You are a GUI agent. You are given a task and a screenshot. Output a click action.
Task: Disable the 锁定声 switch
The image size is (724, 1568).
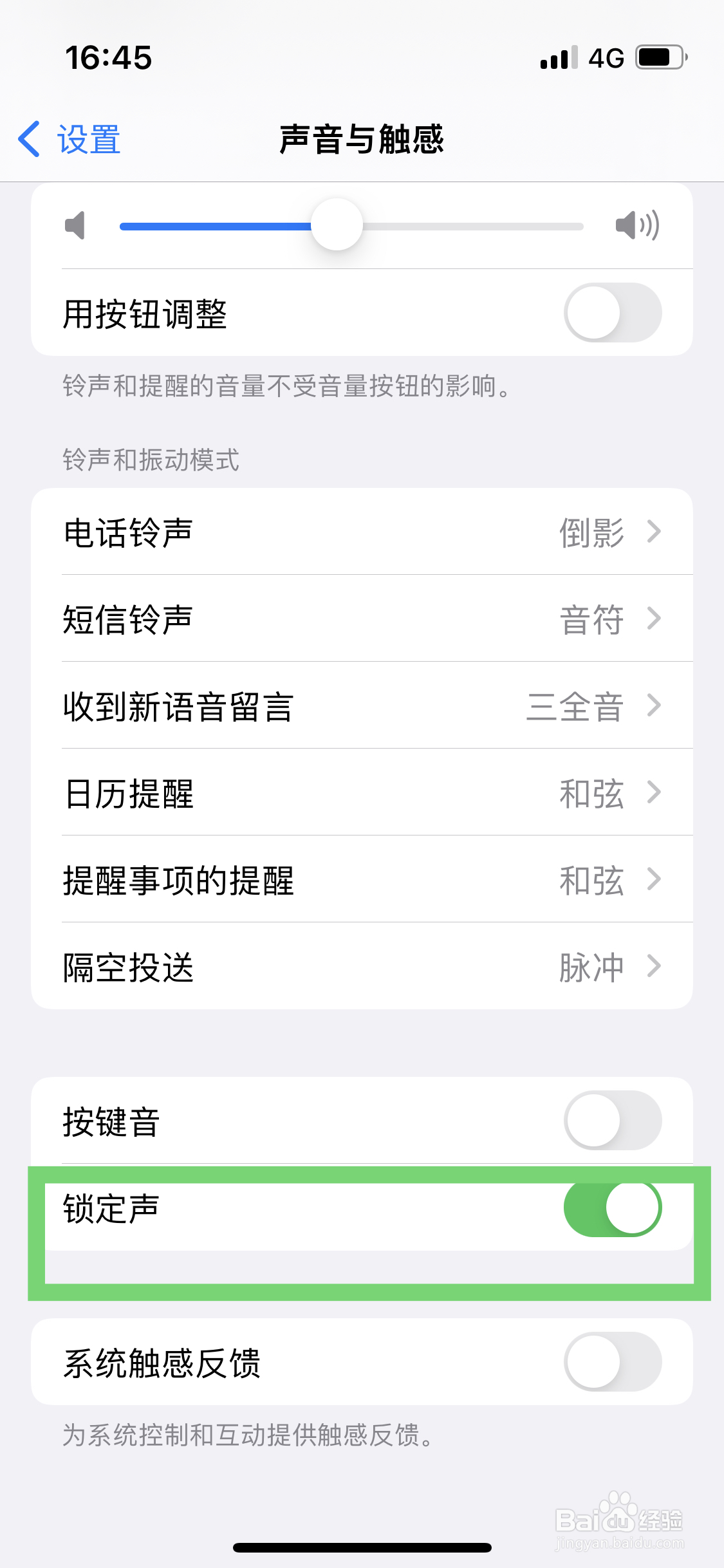pyautogui.click(x=611, y=1208)
